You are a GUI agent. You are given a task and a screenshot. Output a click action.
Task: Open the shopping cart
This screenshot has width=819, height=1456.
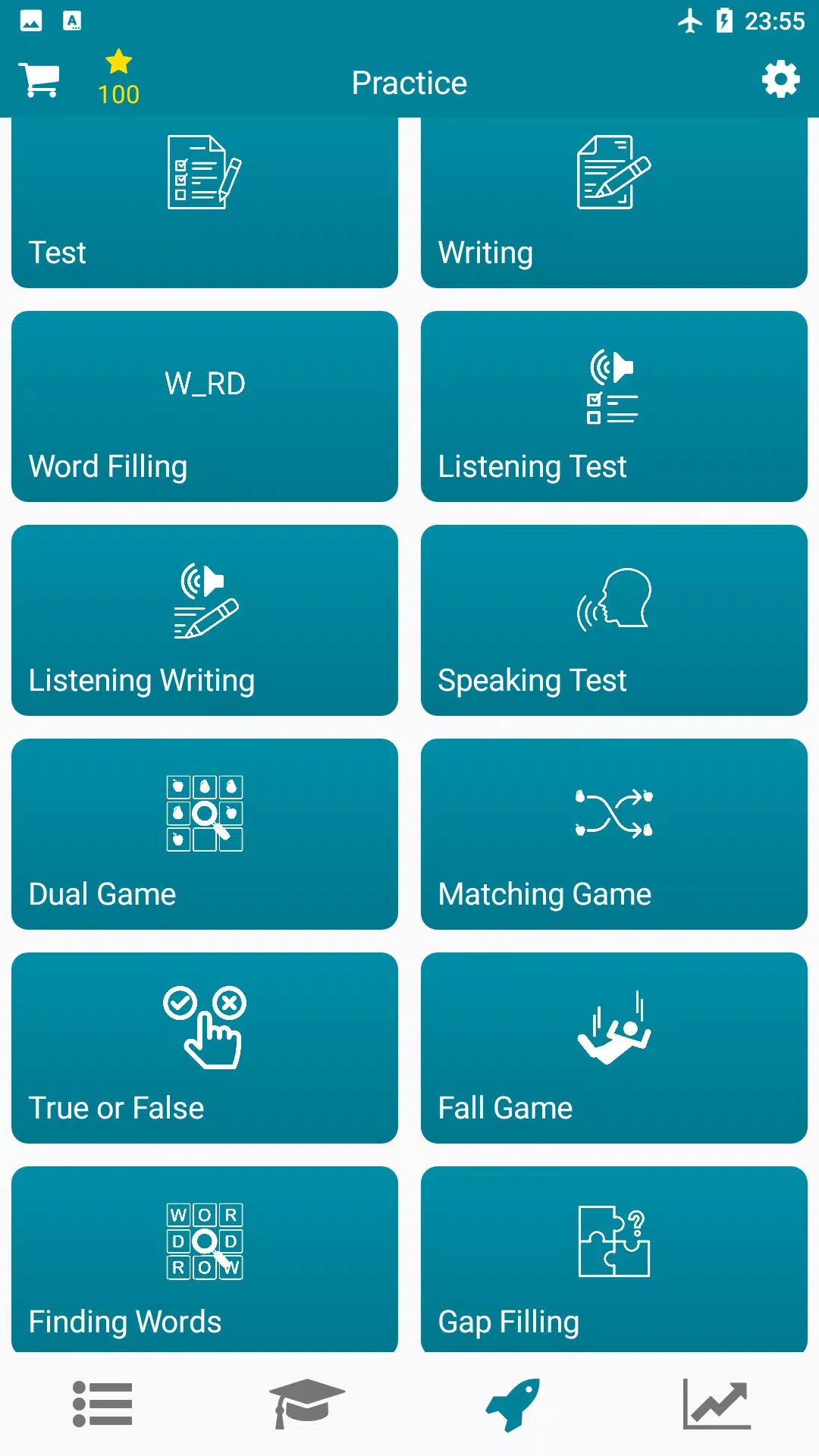click(x=39, y=80)
